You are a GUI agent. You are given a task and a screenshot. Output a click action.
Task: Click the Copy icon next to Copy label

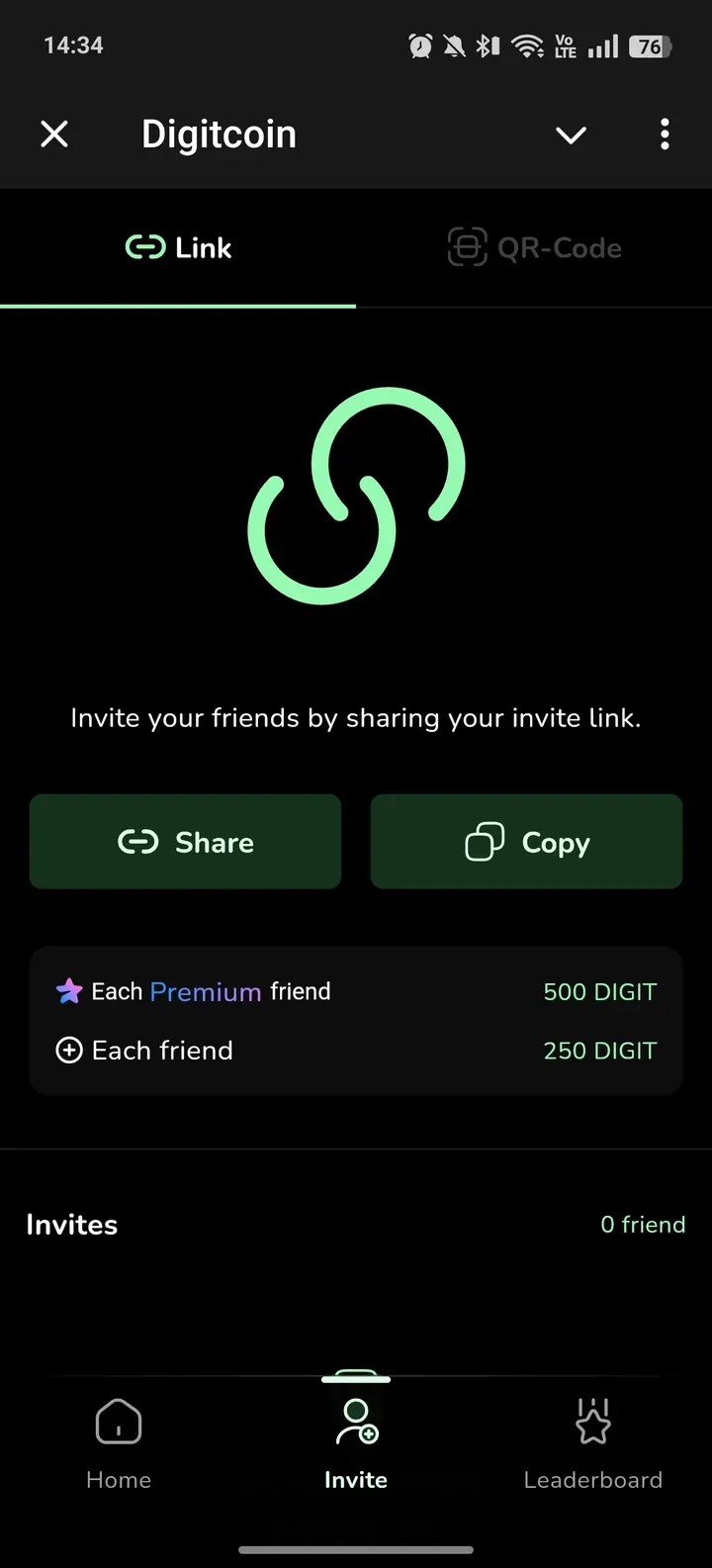point(484,842)
